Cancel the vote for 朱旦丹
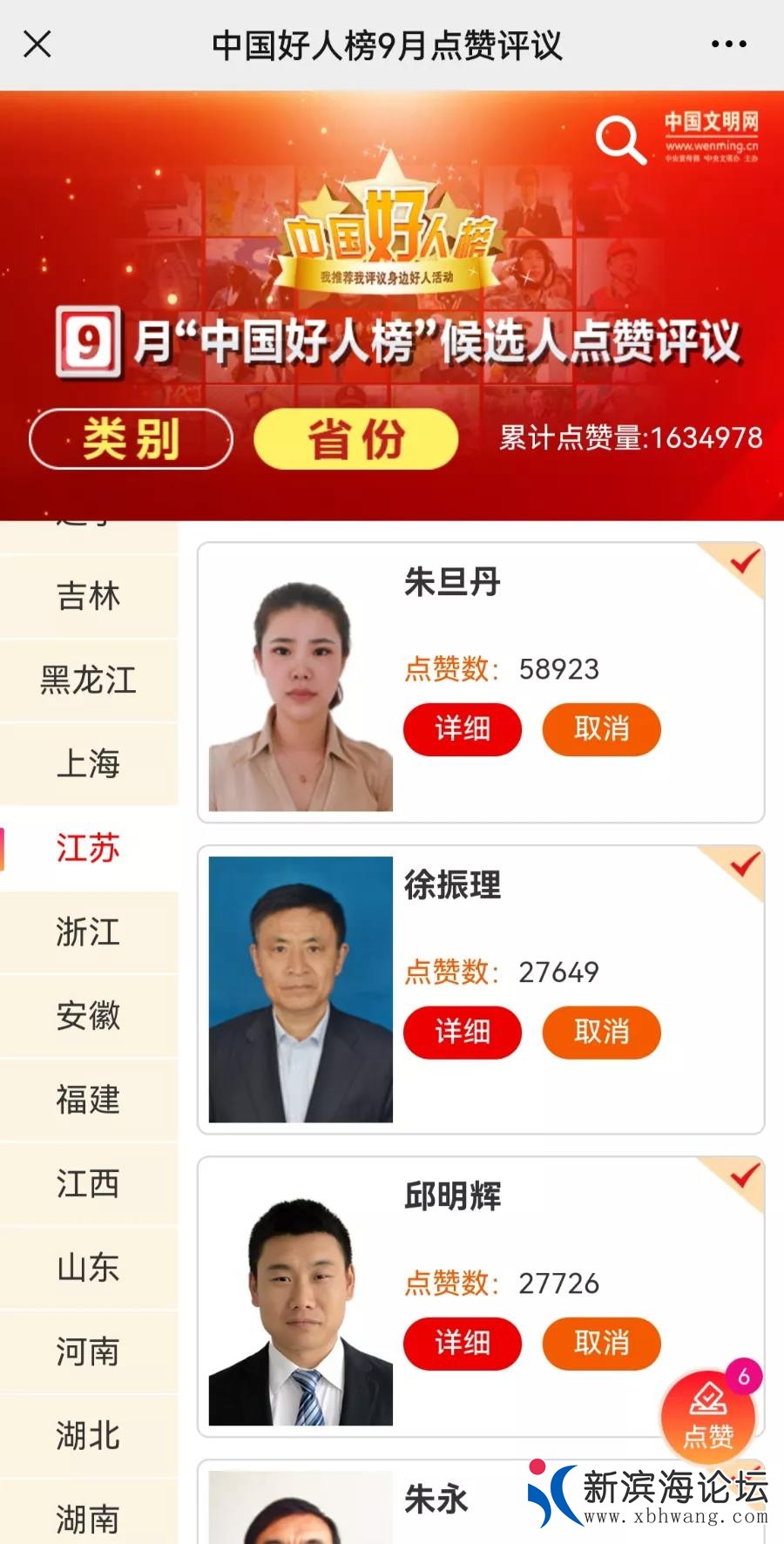Viewport: 784px width, 1544px height. click(x=601, y=728)
